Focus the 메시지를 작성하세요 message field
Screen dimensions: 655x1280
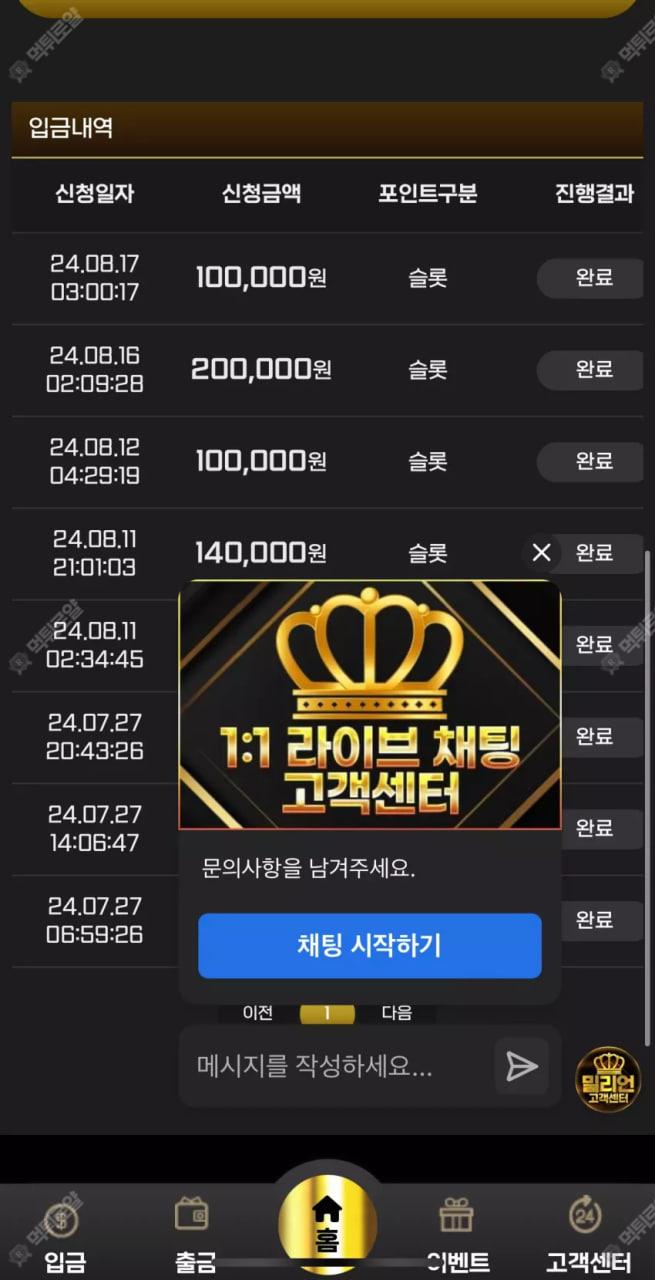click(x=335, y=1066)
